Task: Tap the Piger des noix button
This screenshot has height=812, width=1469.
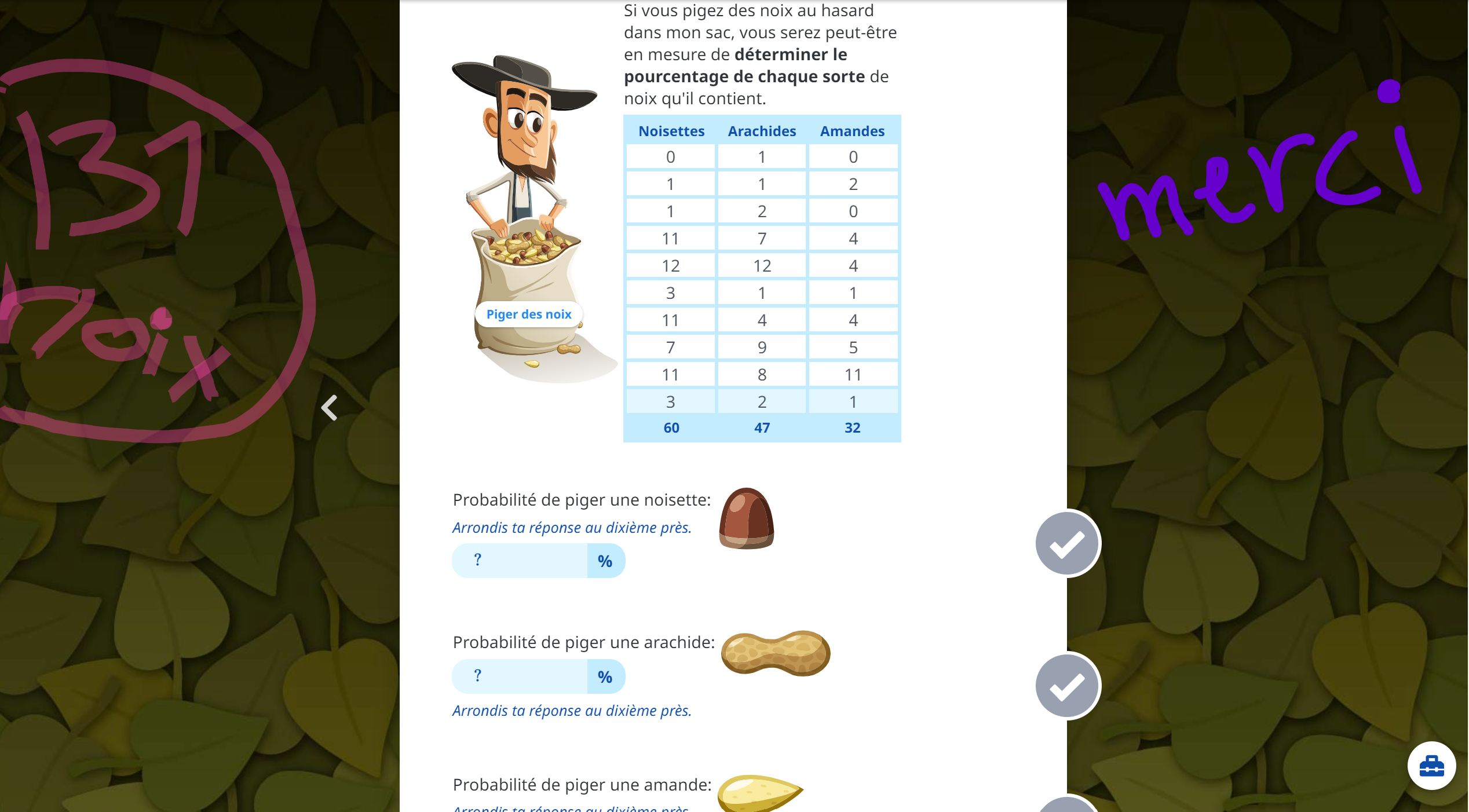Action: point(528,314)
